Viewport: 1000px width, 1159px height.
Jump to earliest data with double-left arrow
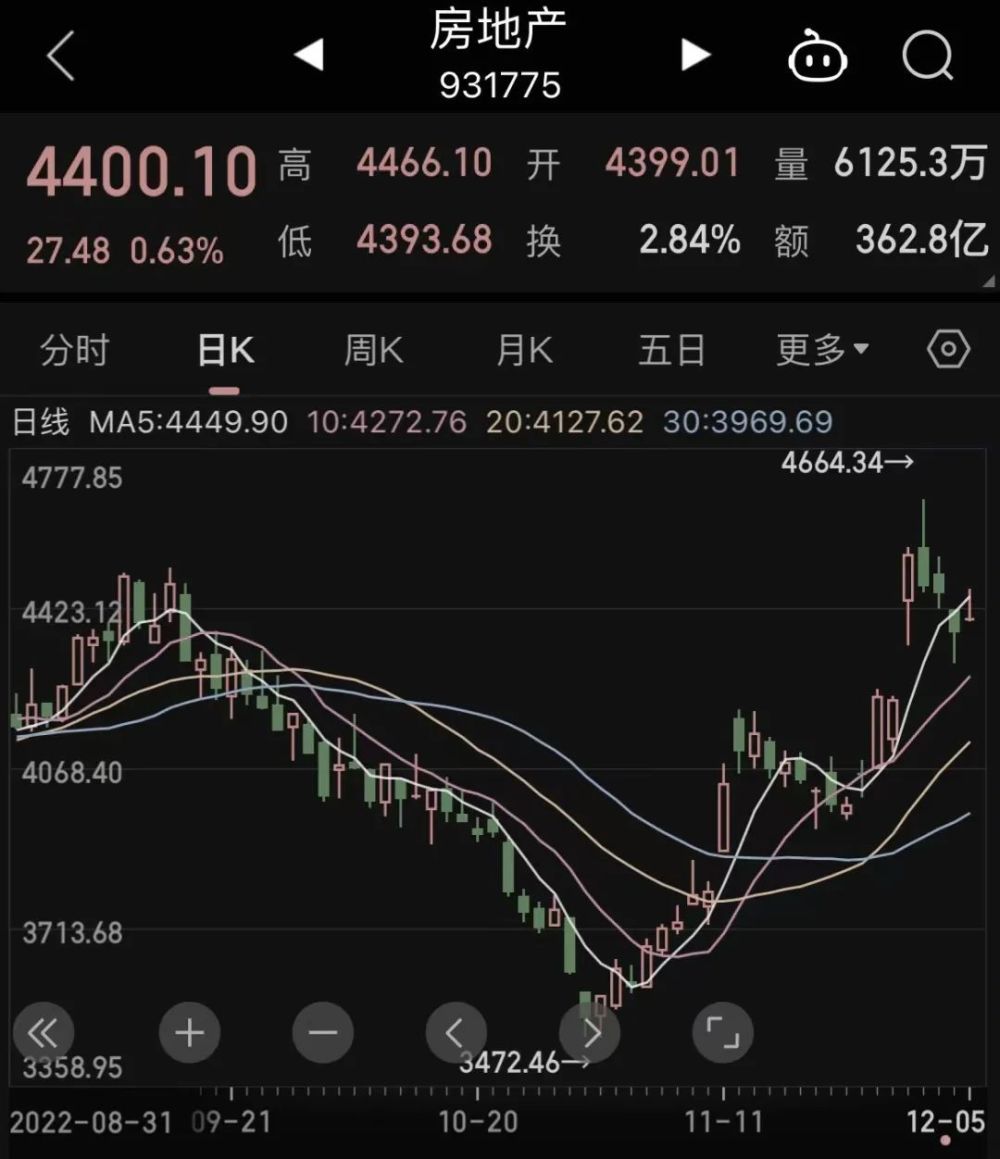pyautogui.click(x=43, y=1033)
